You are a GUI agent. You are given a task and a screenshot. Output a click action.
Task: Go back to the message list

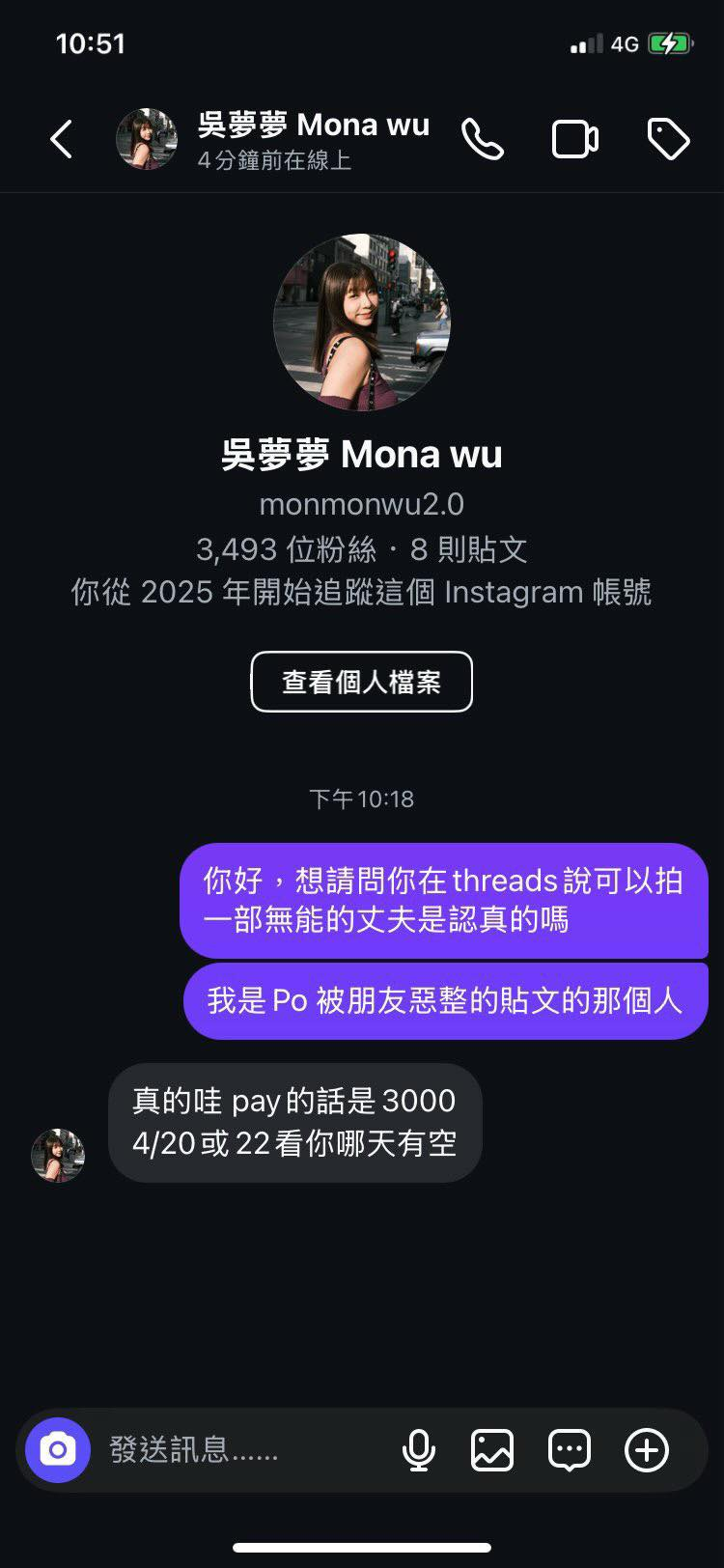62,140
